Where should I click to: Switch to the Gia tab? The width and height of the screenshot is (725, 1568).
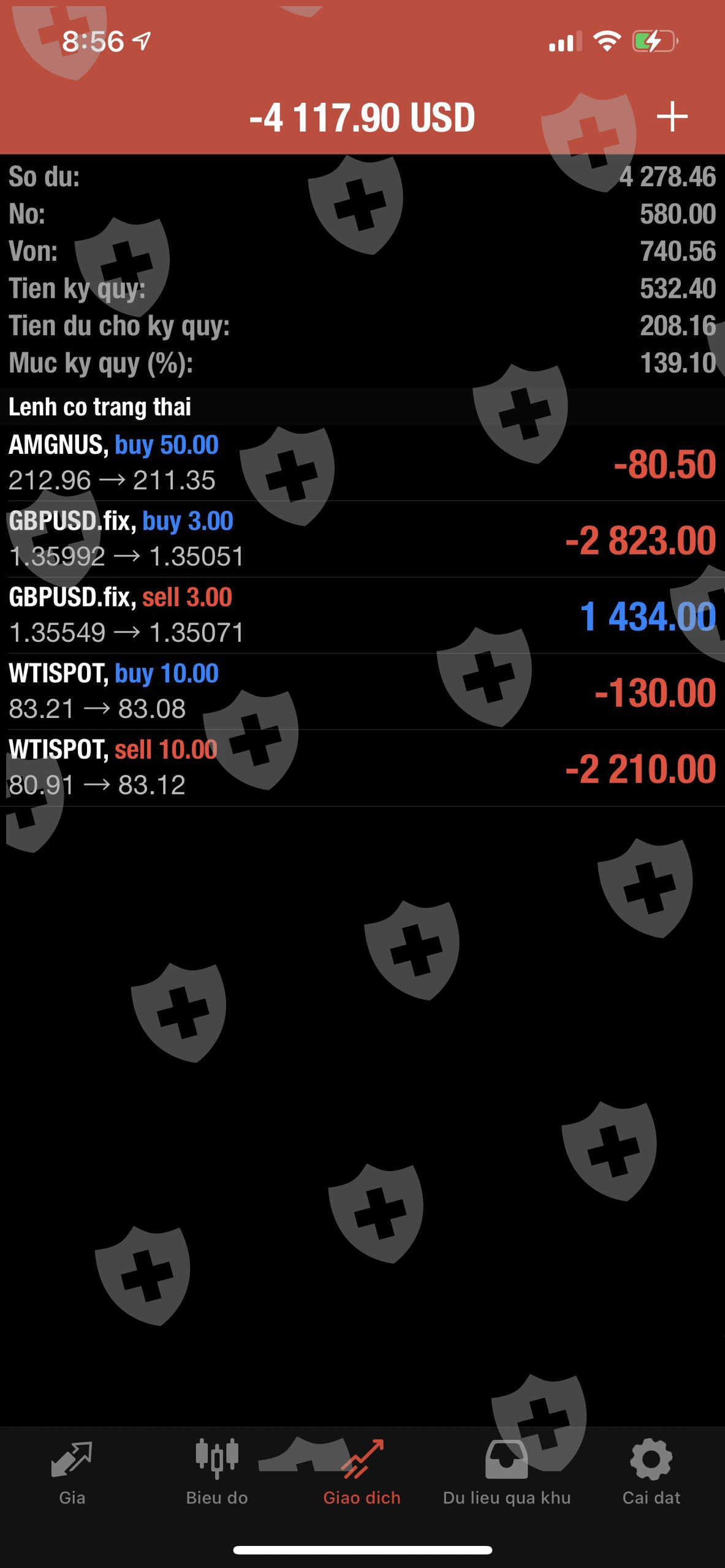[x=72, y=1473]
